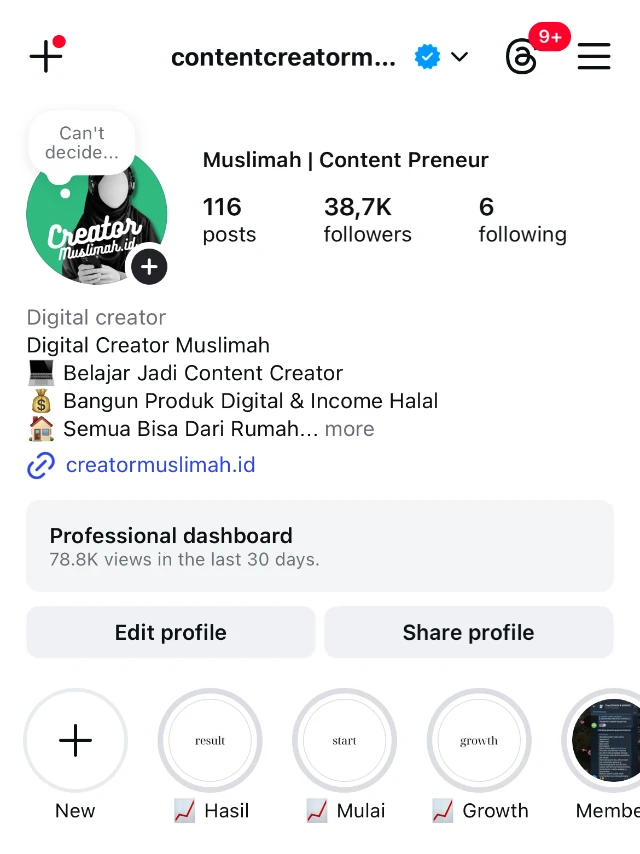Image resolution: width=640 pixels, height=854 pixels.
Task: Tap the profile picture plus badge
Action: tap(149, 266)
